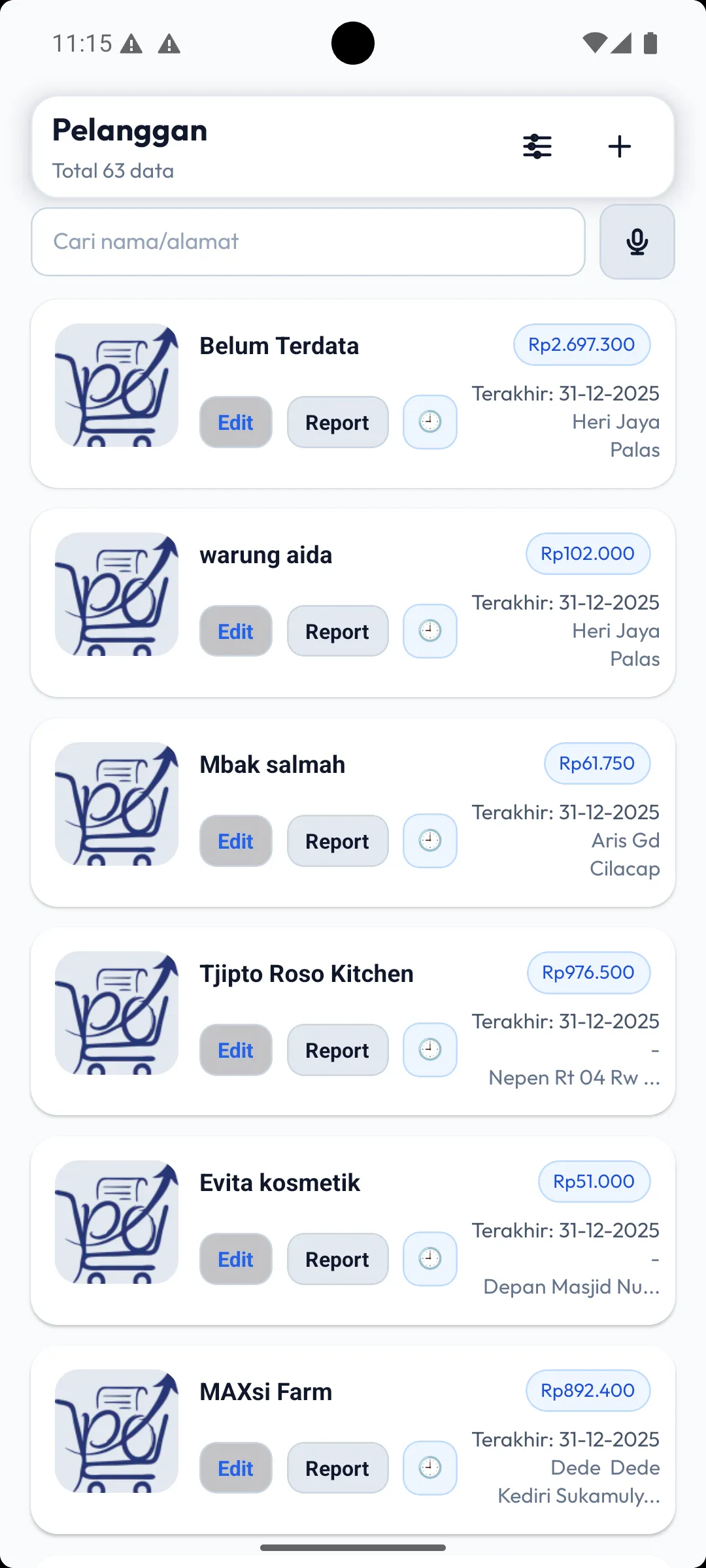Tap the plus icon to add new customer
706x1568 pixels.
(x=619, y=146)
